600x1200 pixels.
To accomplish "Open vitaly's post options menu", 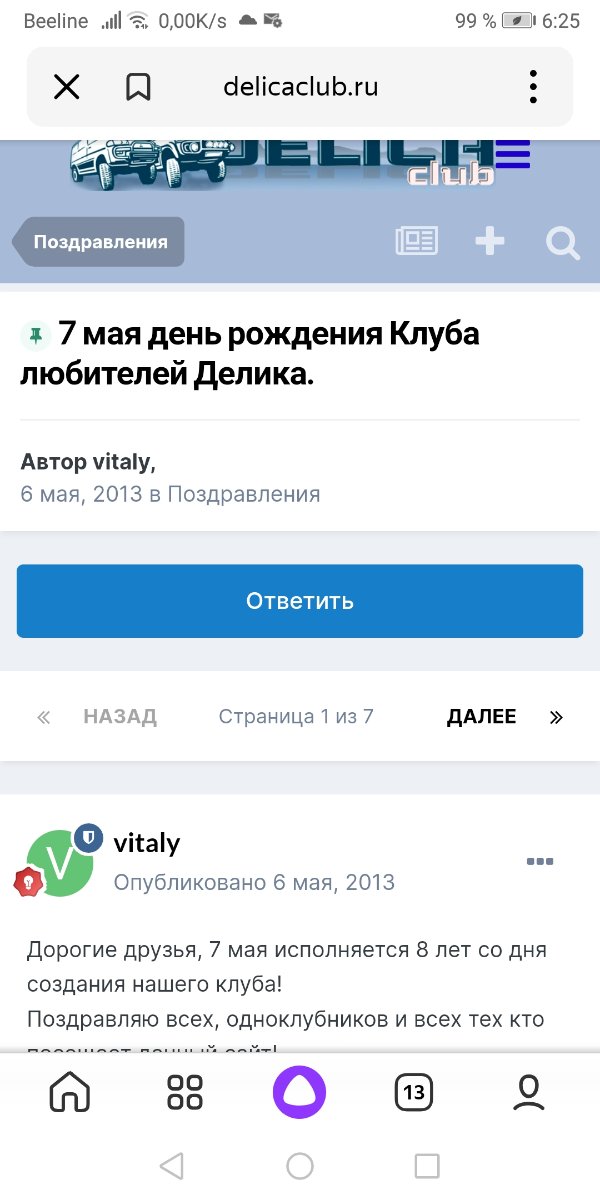I will click(x=539, y=861).
